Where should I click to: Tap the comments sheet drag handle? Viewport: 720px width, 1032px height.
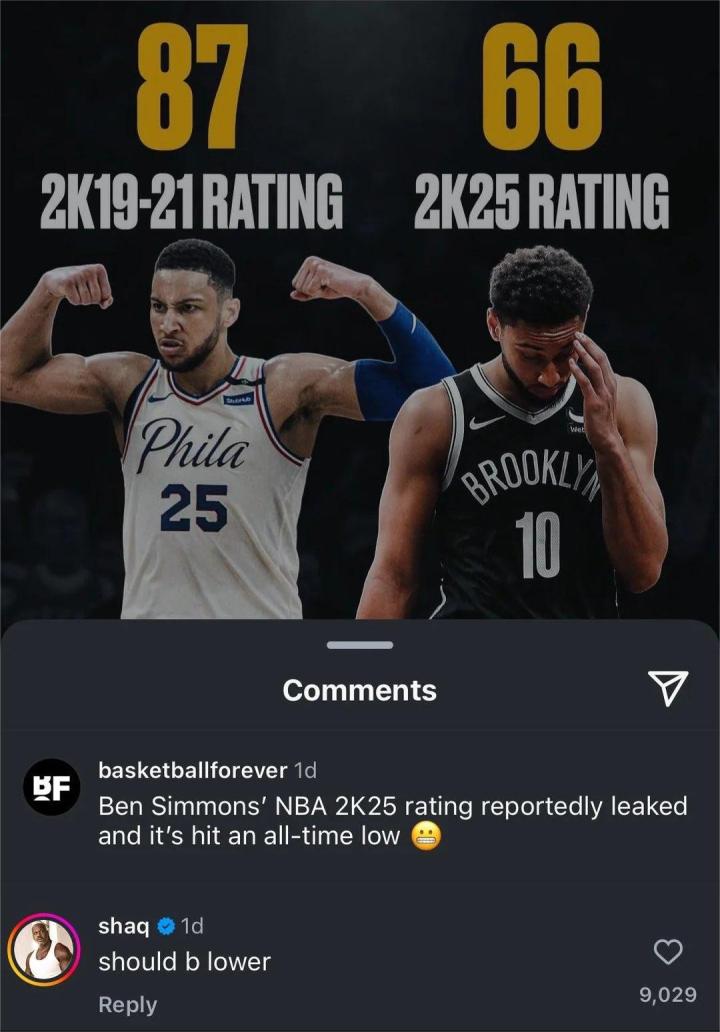359,645
